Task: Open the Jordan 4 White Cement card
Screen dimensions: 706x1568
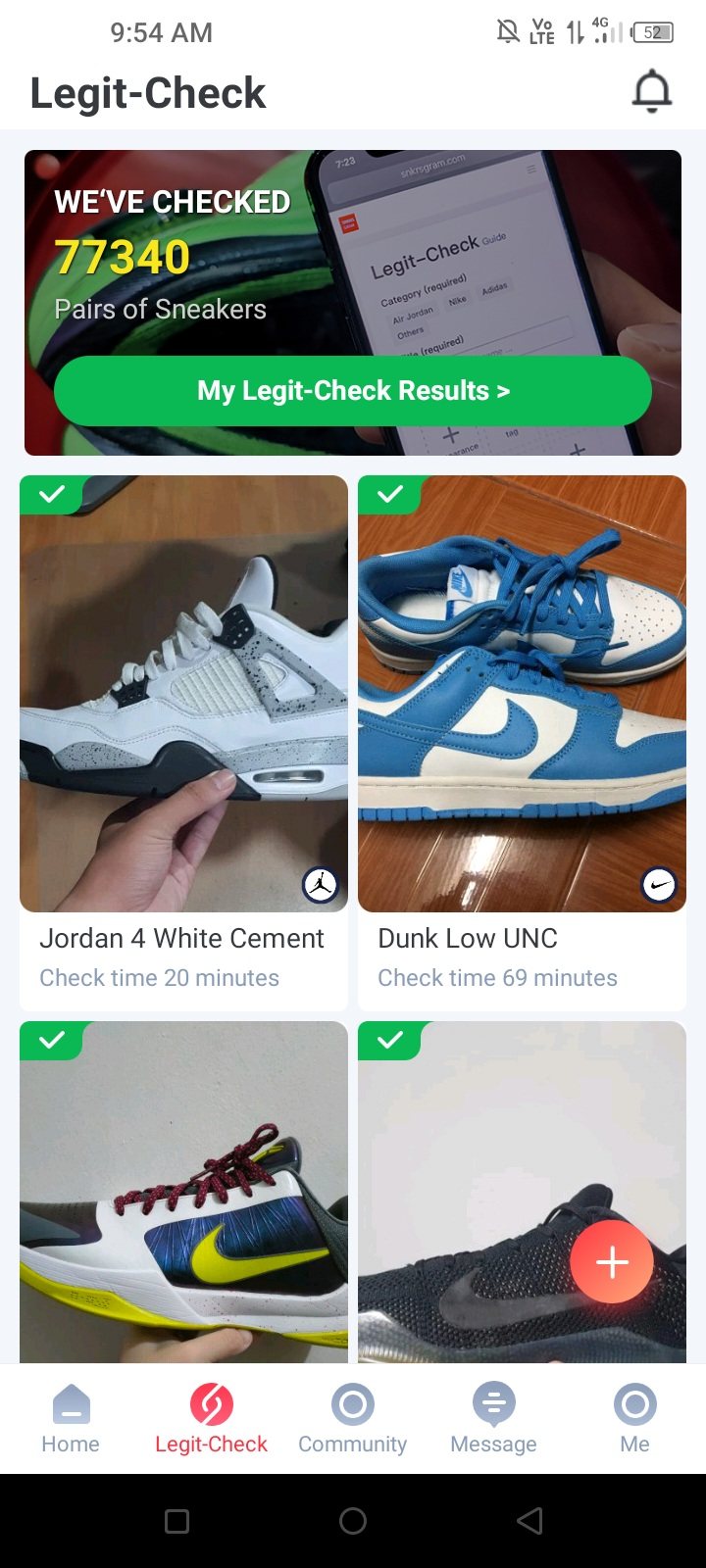Action: click(x=183, y=694)
